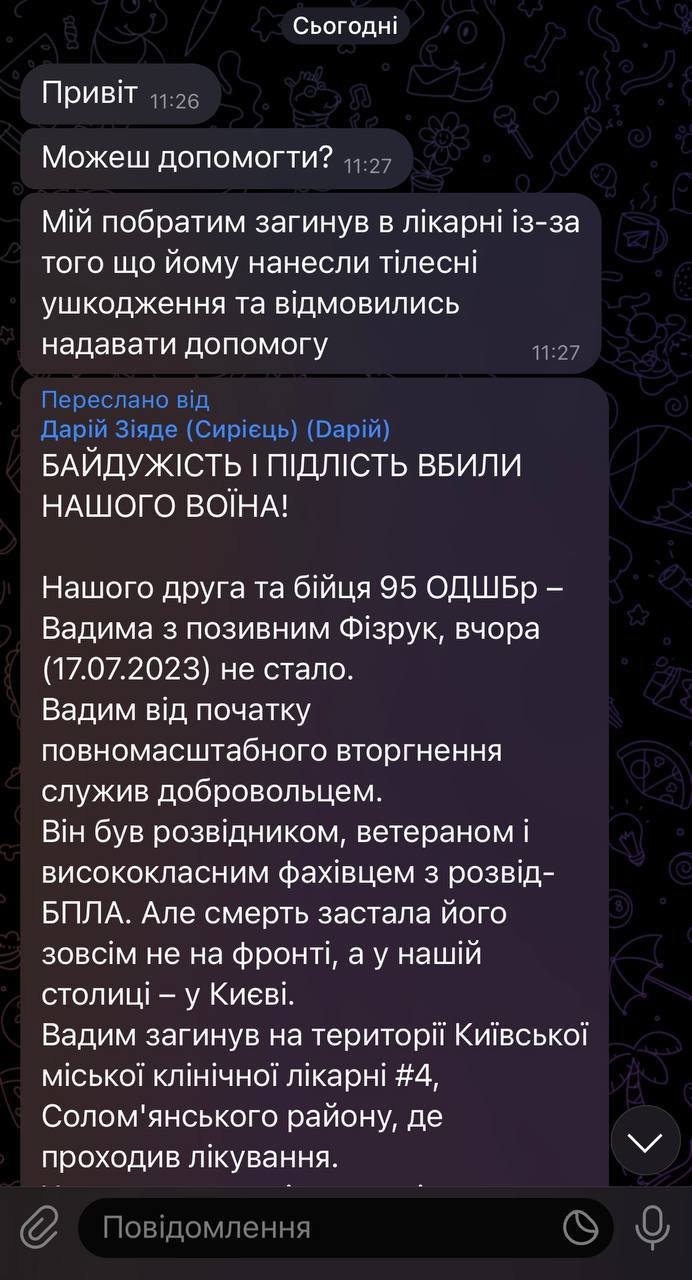Tap the attach file paperclip icon
Image resolution: width=692 pixels, height=1280 pixels.
(36, 1226)
